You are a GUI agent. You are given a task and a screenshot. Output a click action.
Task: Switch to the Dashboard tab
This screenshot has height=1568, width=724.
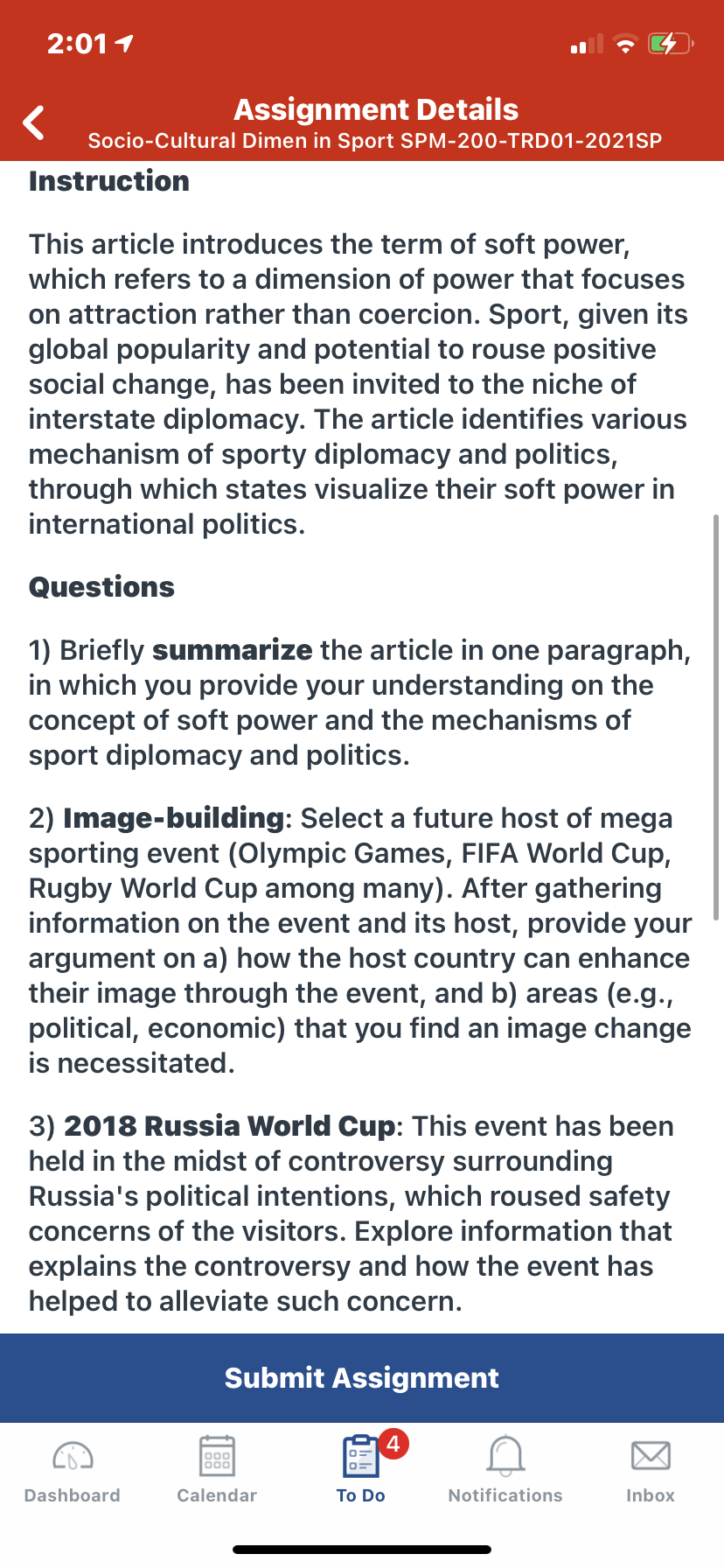(x=73, y=1470)
